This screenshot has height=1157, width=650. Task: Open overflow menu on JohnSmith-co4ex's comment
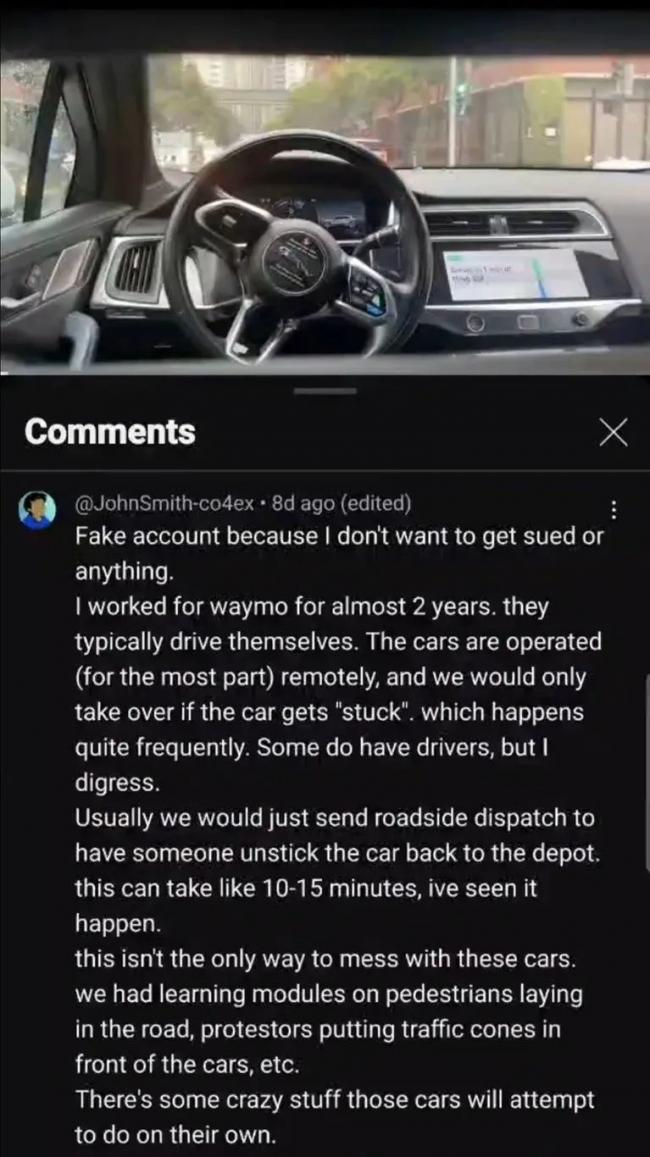pyautogui.click(x=613, y=510)
